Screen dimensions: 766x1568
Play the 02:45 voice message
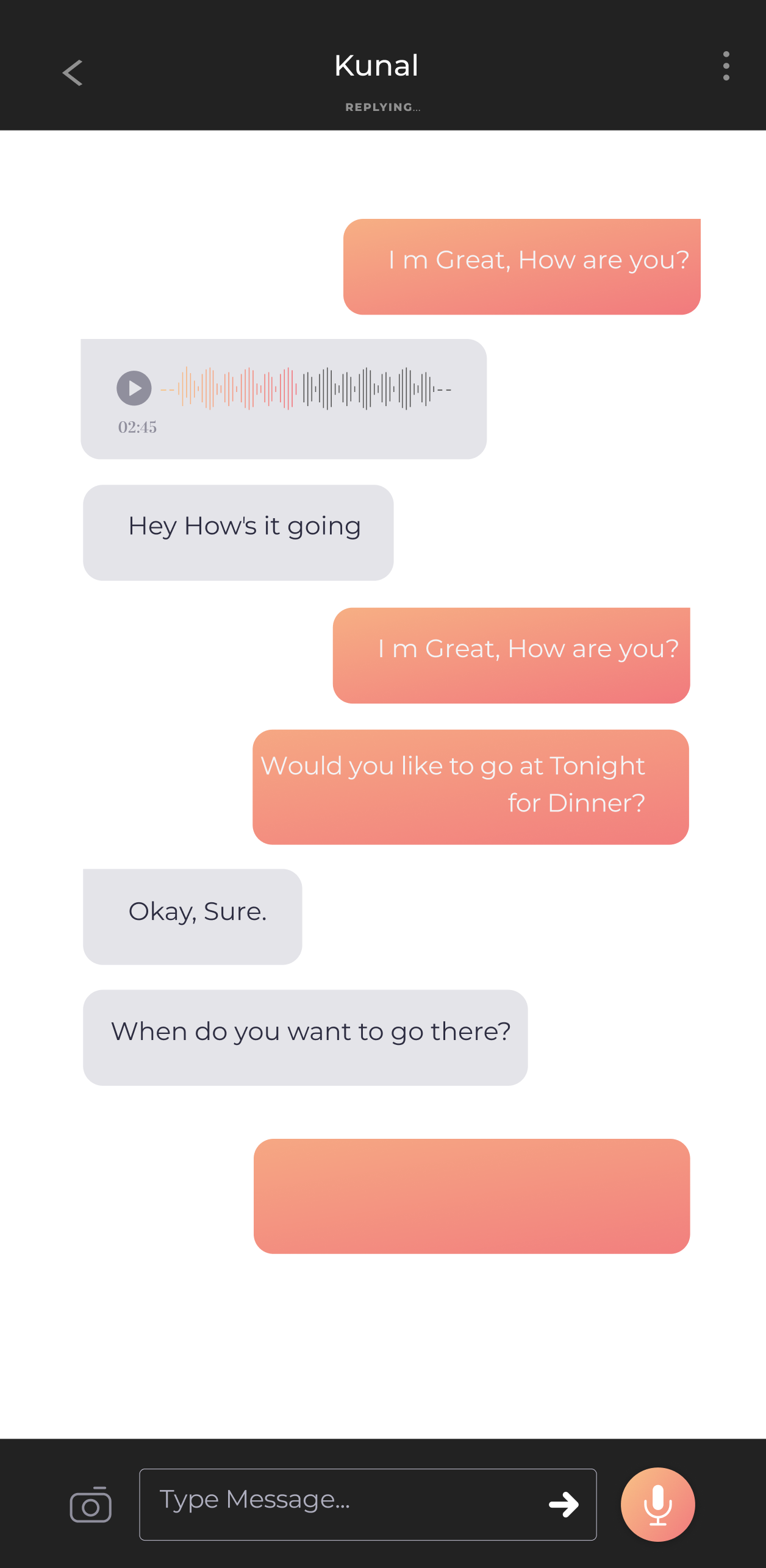[134, 388]
